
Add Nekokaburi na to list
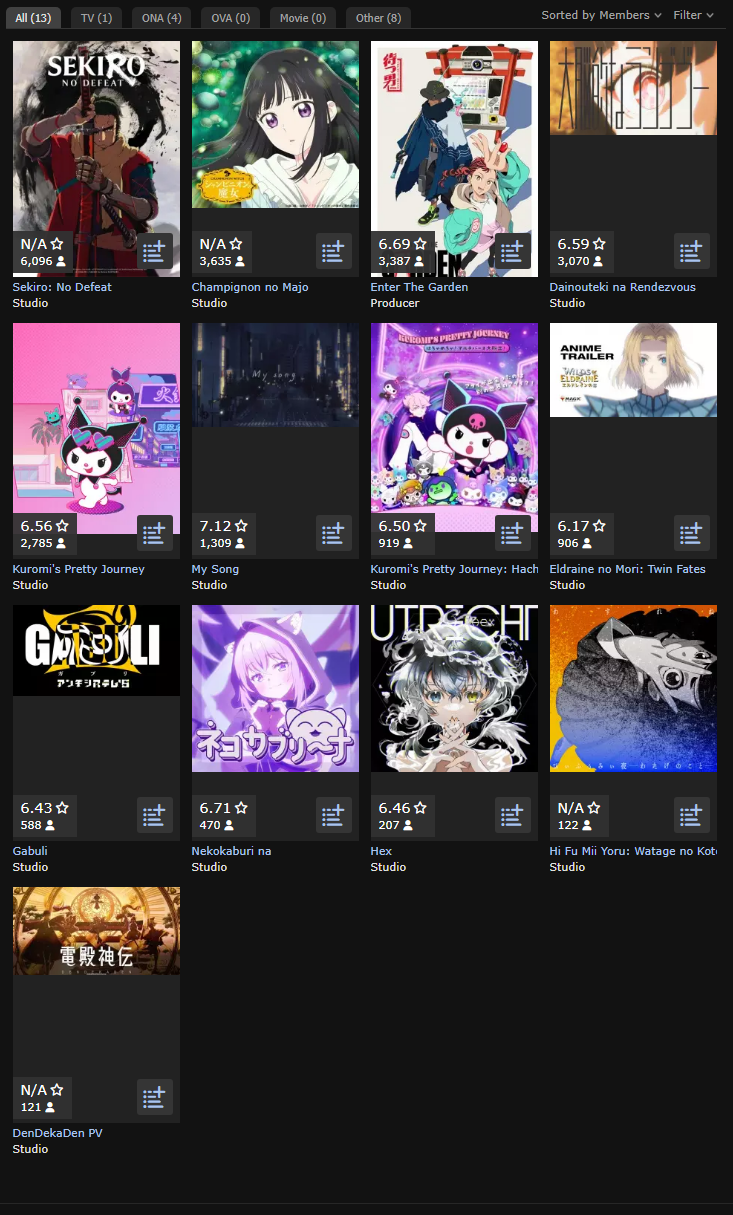pyautogui.click(x=333, y=815)
